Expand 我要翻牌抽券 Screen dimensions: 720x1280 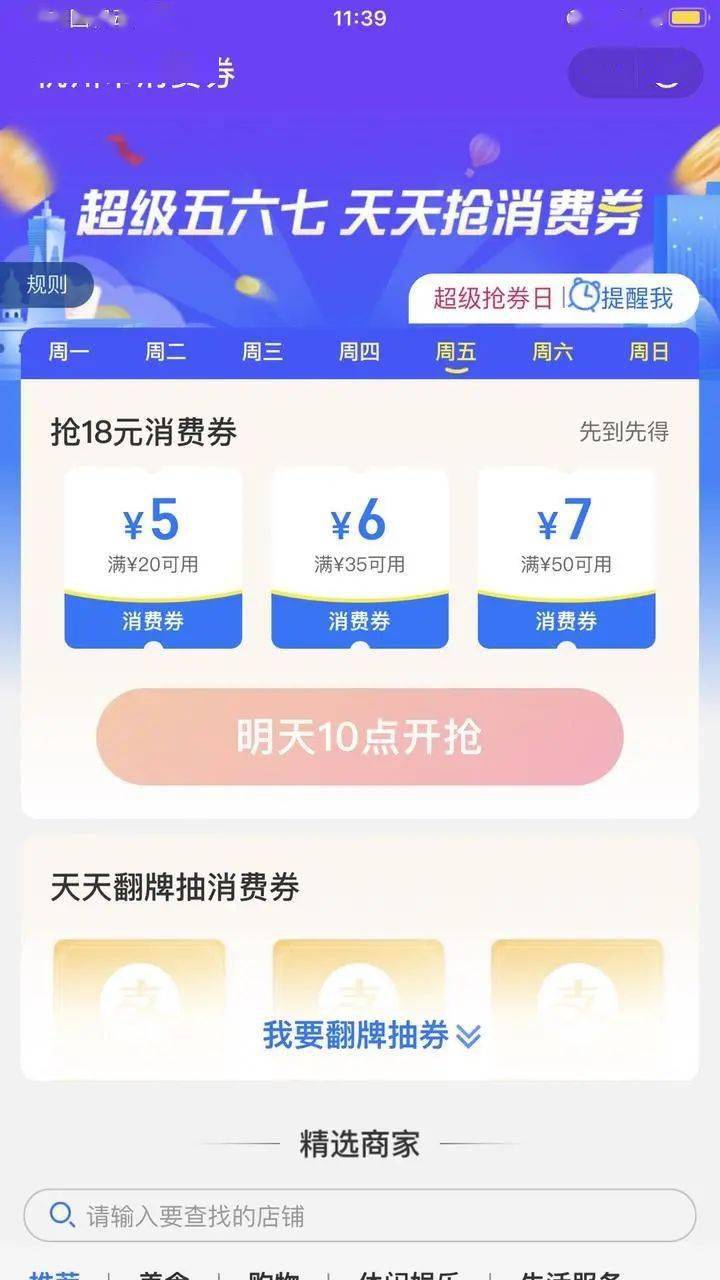click(x=372, y=1036)
